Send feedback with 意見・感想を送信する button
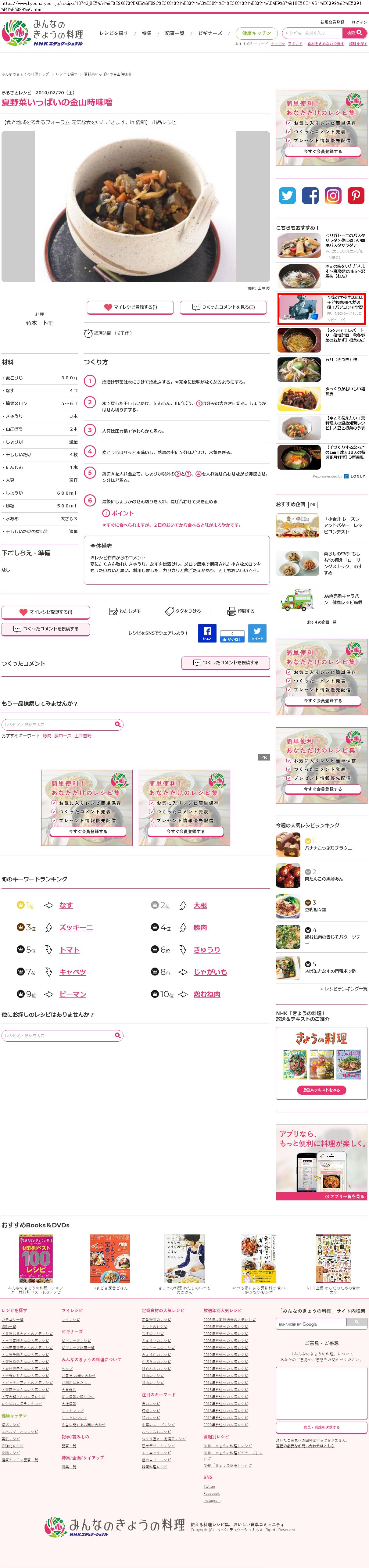Viewport: 369px width, 1568px height. [321, 1427]
